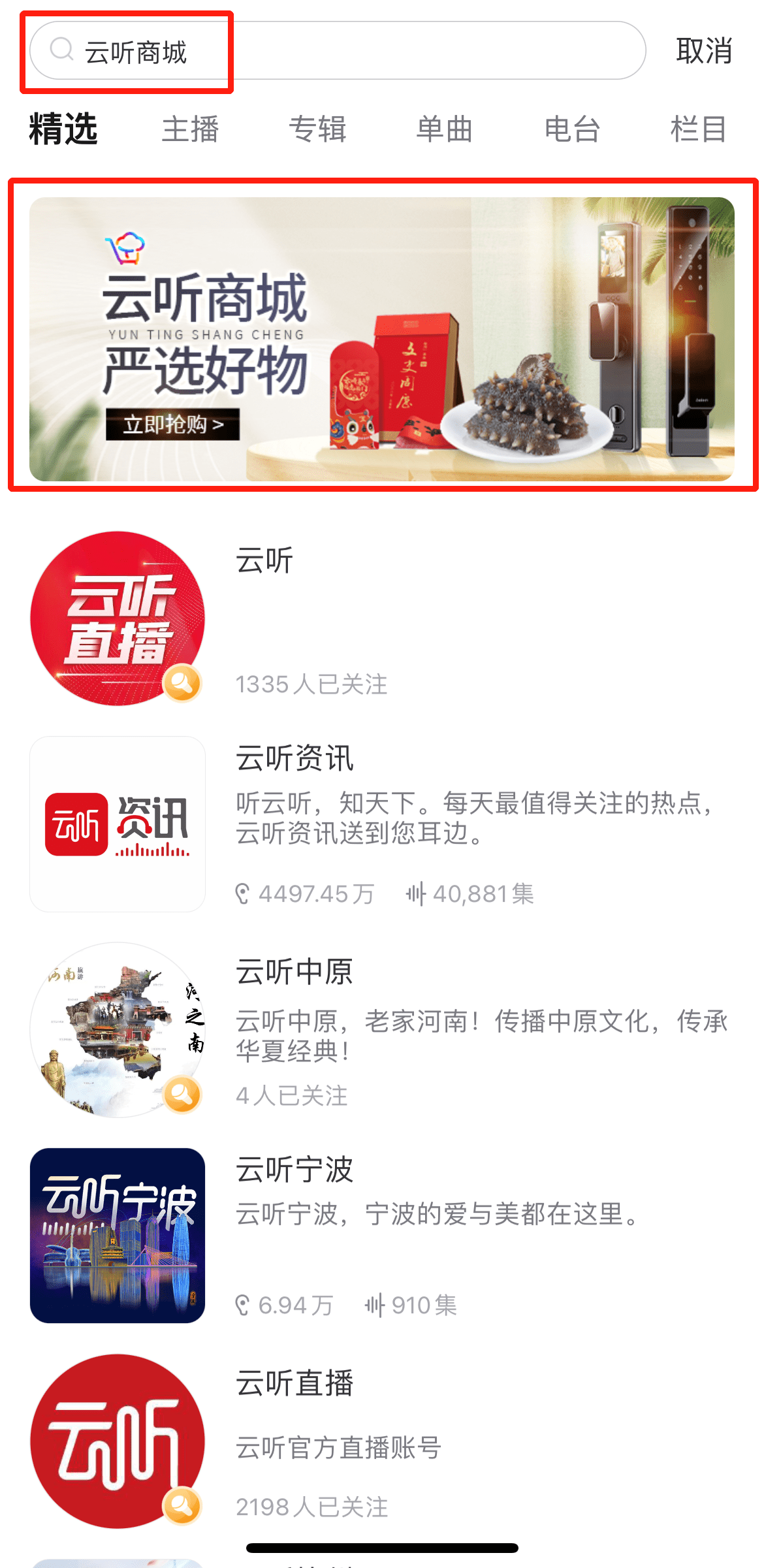Switch to the 专辑 tab
The height and width of the screenshot is (1568, 764).
coord(317,129)
